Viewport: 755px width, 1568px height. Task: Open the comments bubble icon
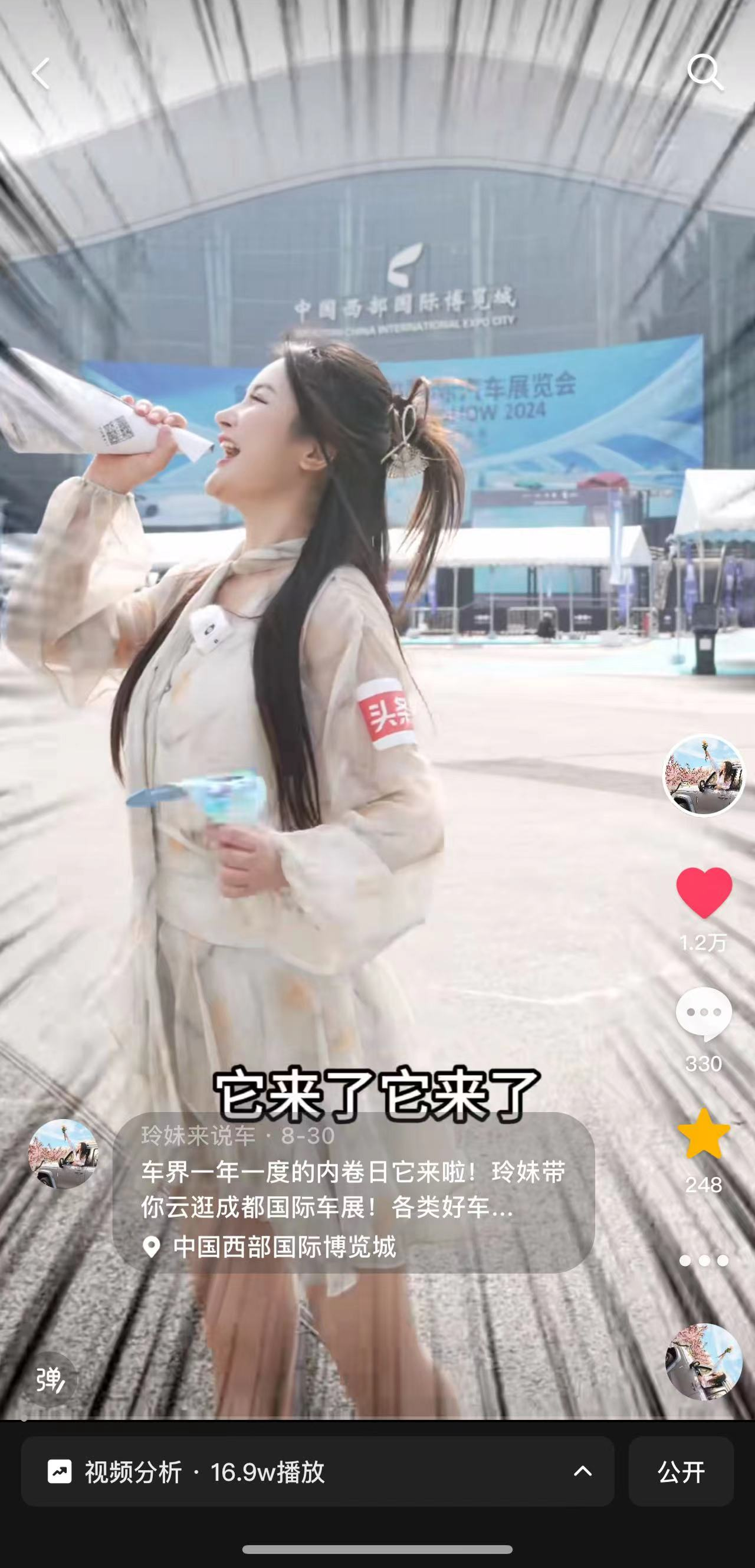703,1012
